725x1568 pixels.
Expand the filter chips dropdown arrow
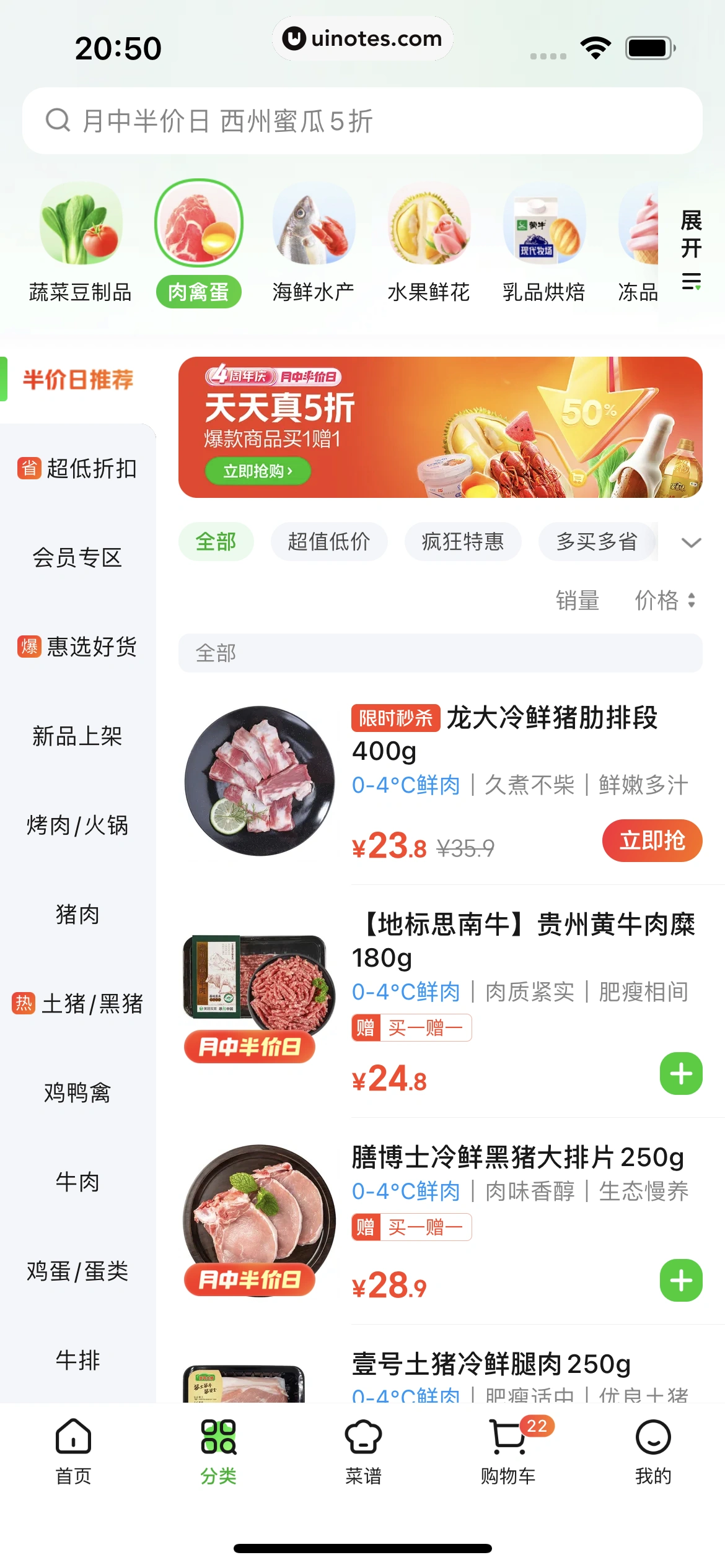coord(691,542)
